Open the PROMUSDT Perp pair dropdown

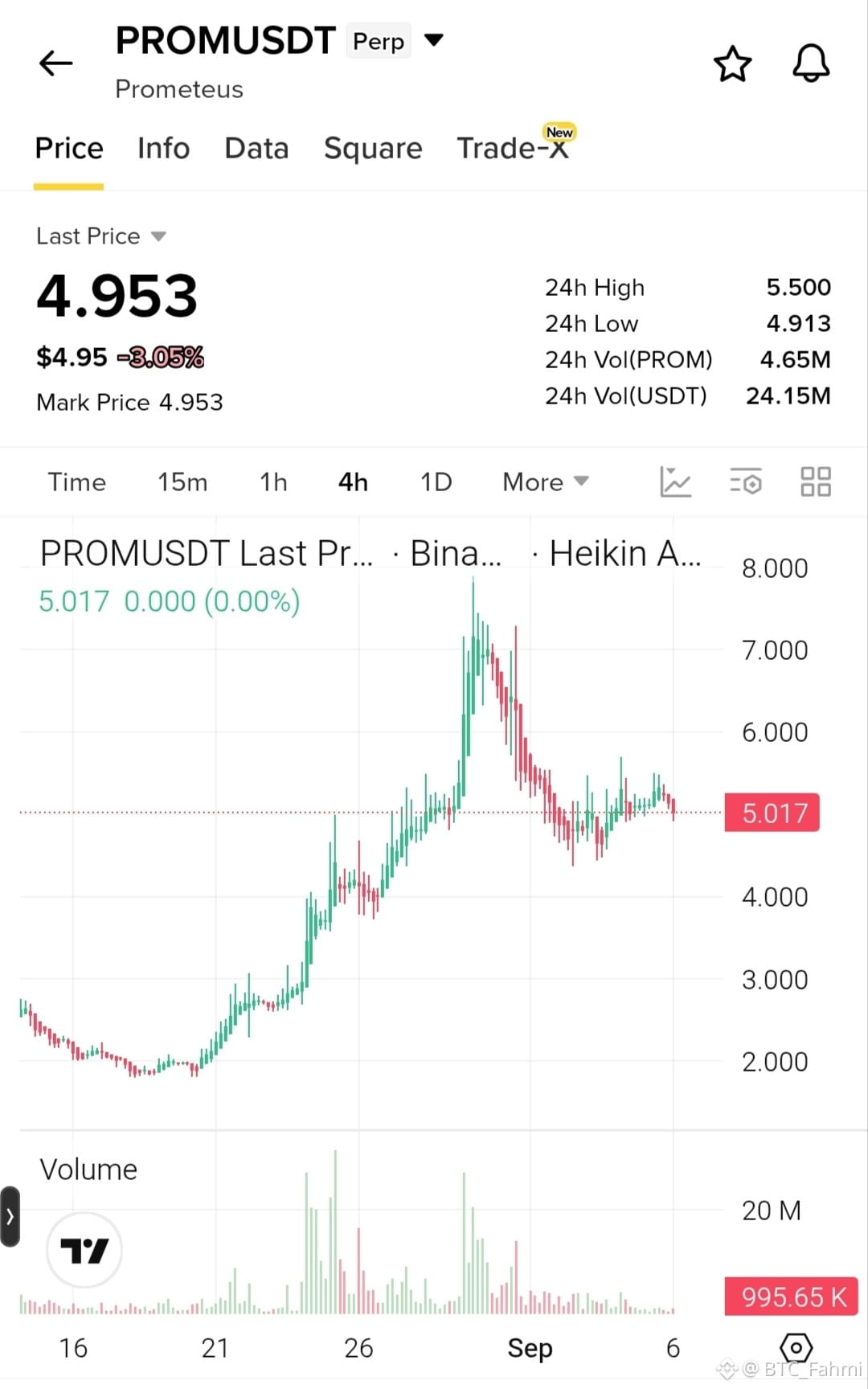[x=434, y=40]
